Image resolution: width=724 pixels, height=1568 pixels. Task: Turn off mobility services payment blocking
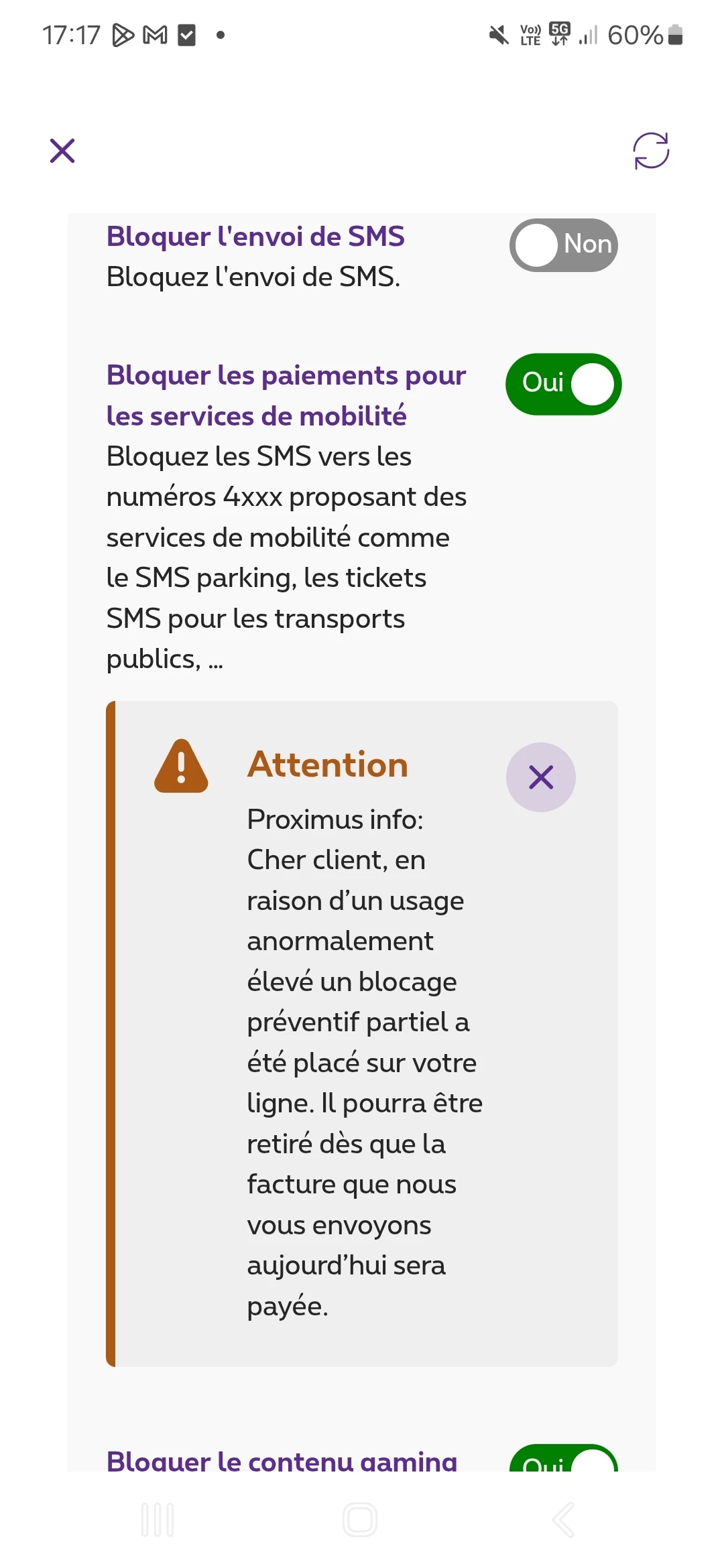tap(564, 384)
